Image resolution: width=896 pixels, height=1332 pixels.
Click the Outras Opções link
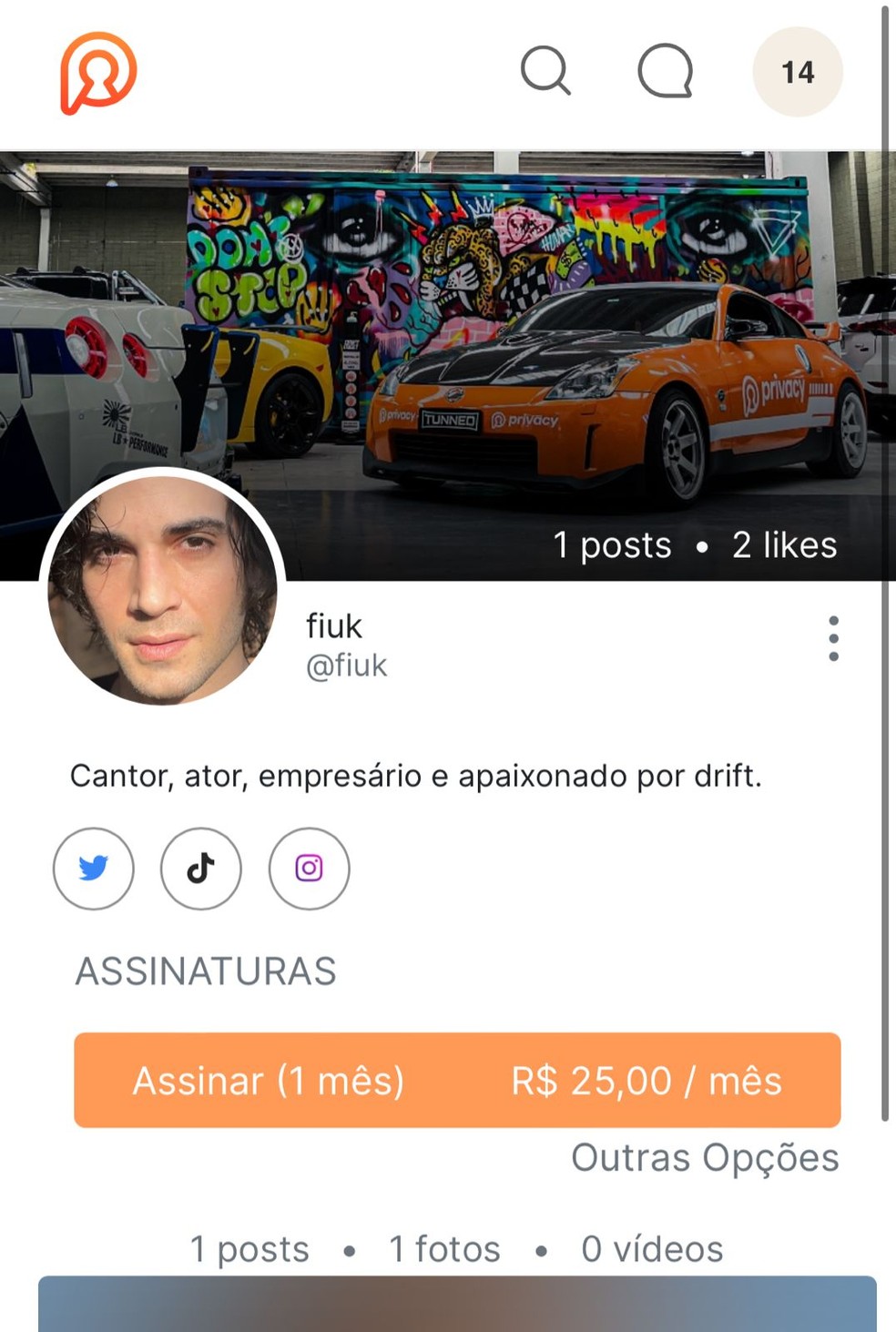tap(705, 1158)
